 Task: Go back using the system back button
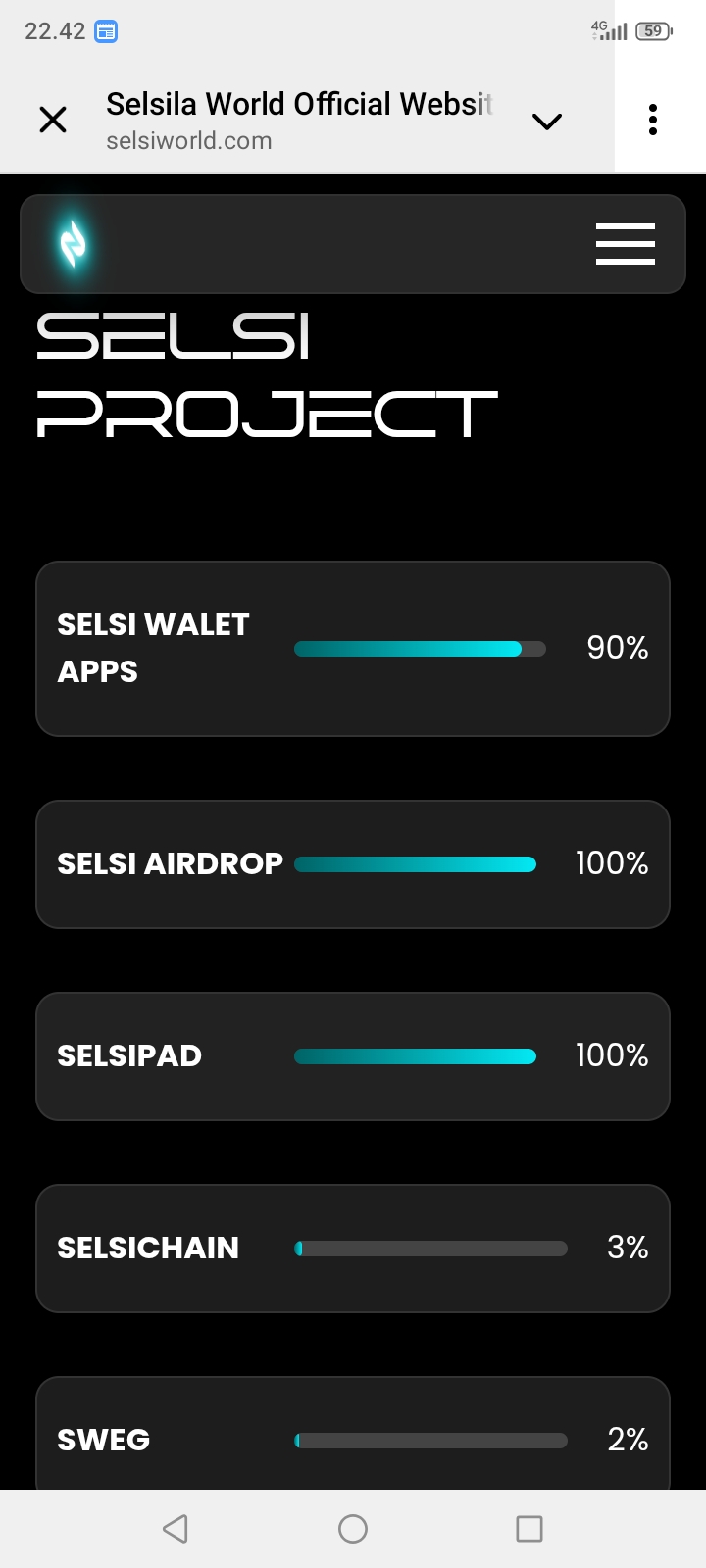coord(176,1529)
